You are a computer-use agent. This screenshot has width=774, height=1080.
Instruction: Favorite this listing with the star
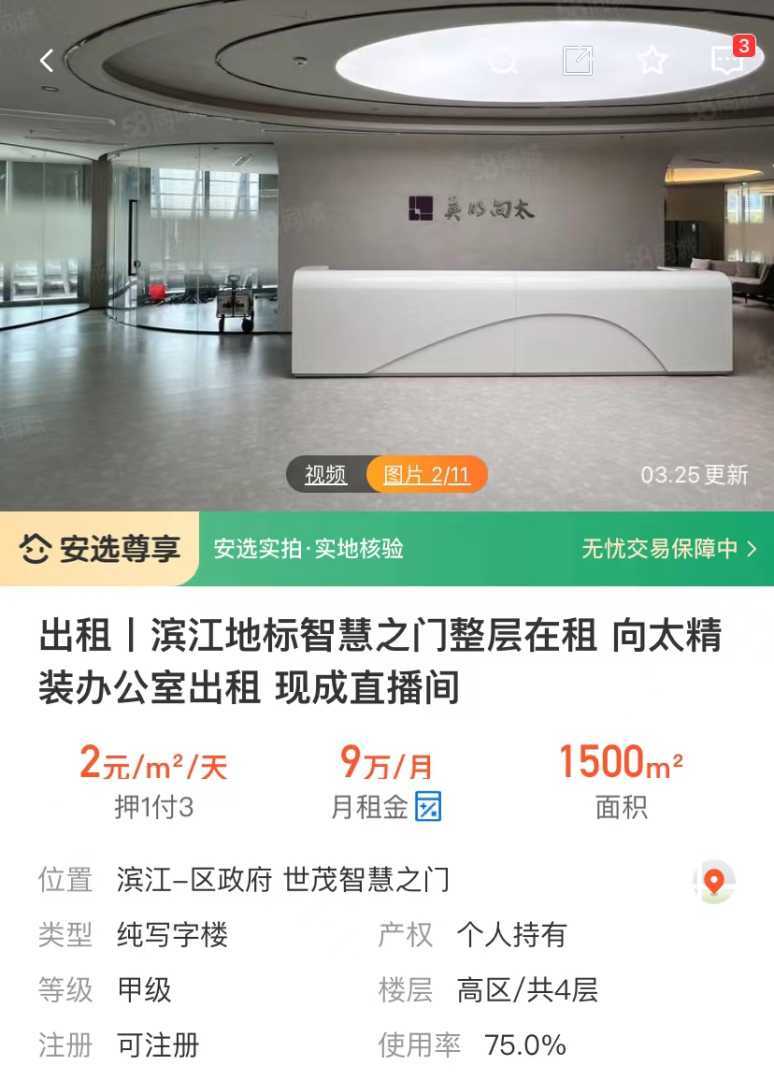[652, 61]
